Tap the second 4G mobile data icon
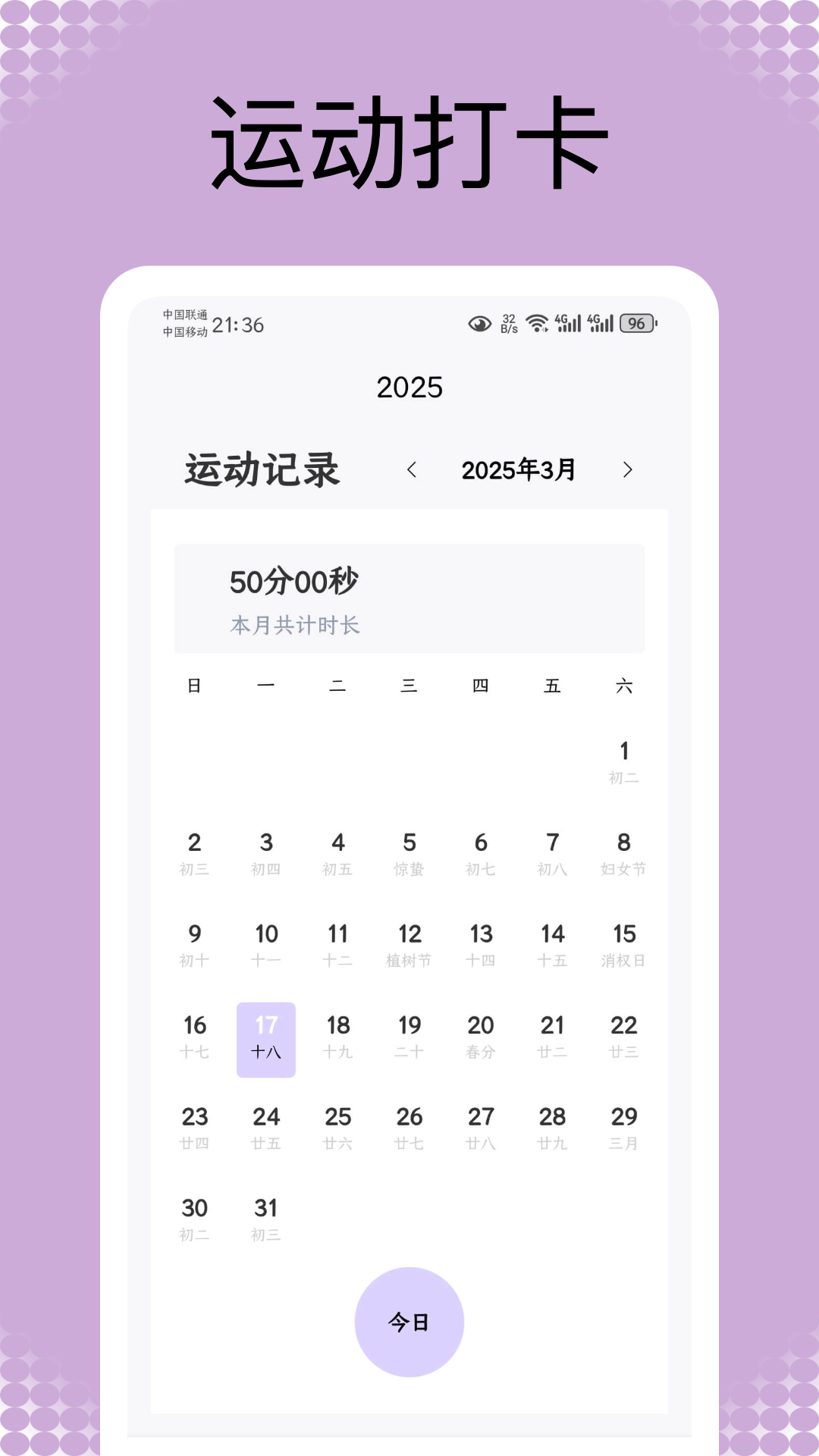819x1456 pixels. tap(603, 323)
